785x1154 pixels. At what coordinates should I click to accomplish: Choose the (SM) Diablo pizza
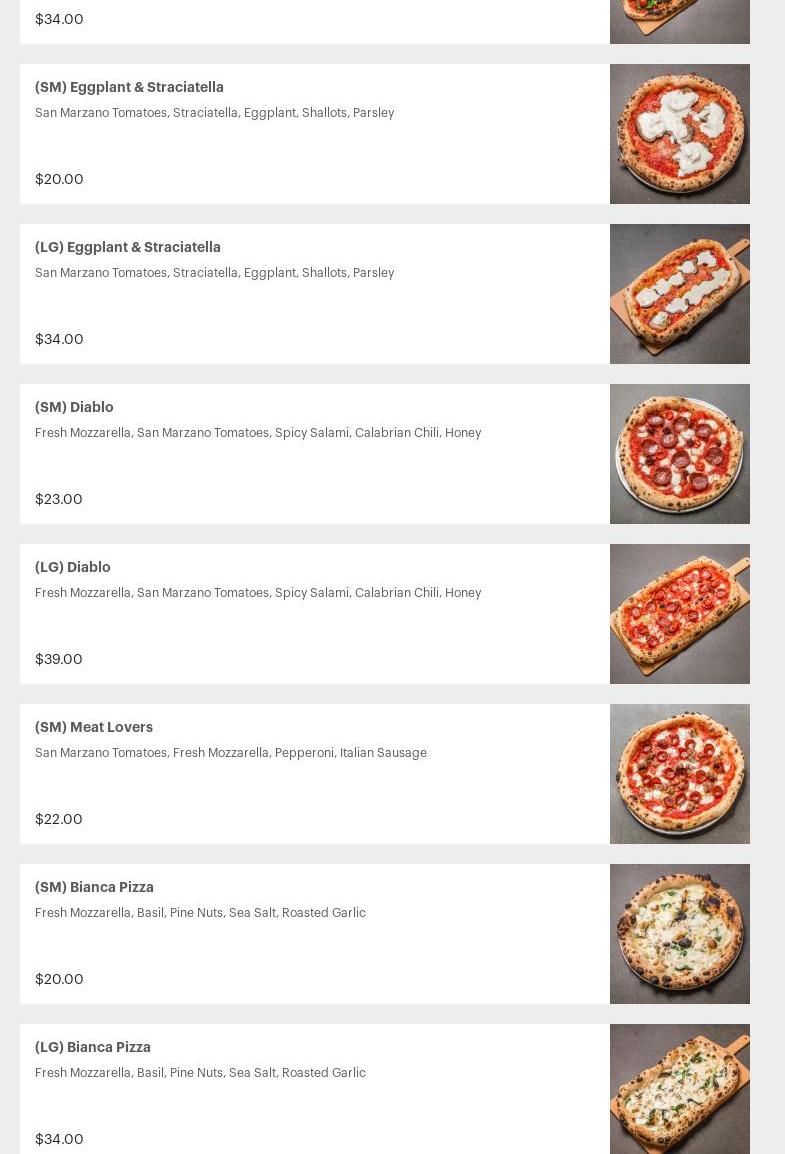click(74, 408)
